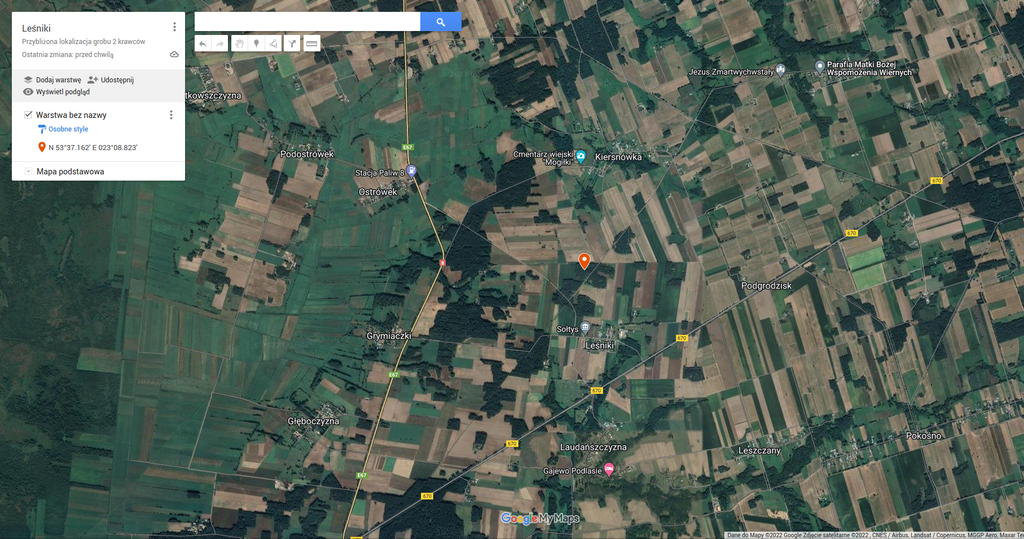Open Wyświetl podgląd map preview
Viewport: 1024px width, 539px height.
click(56, 91)
